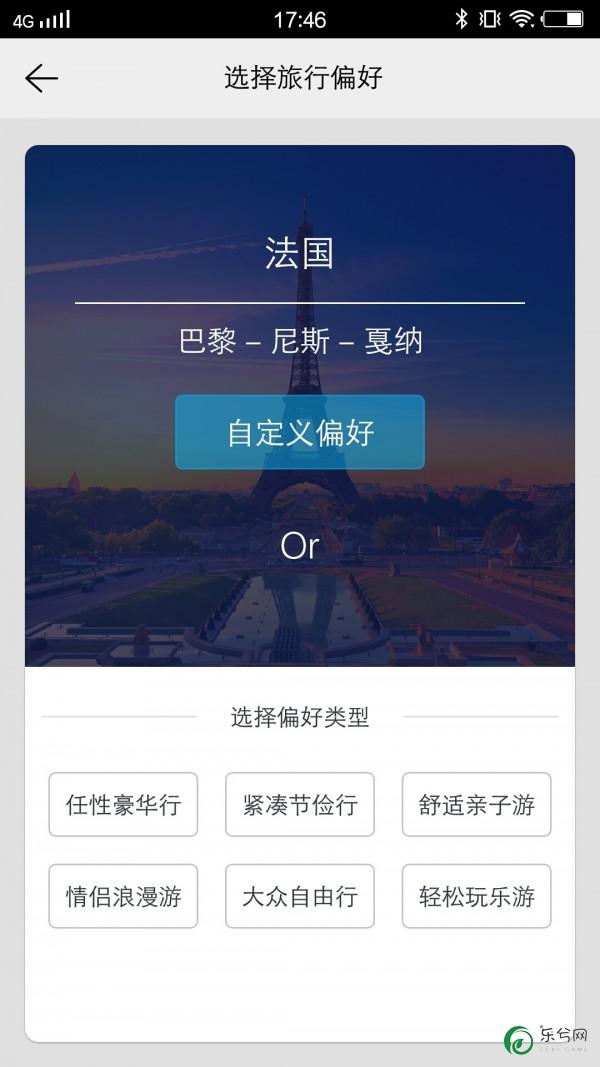Select 情侣浪漫游 preference type
This screenshot has width=600, height=1067.
click(x=123, y=896)
